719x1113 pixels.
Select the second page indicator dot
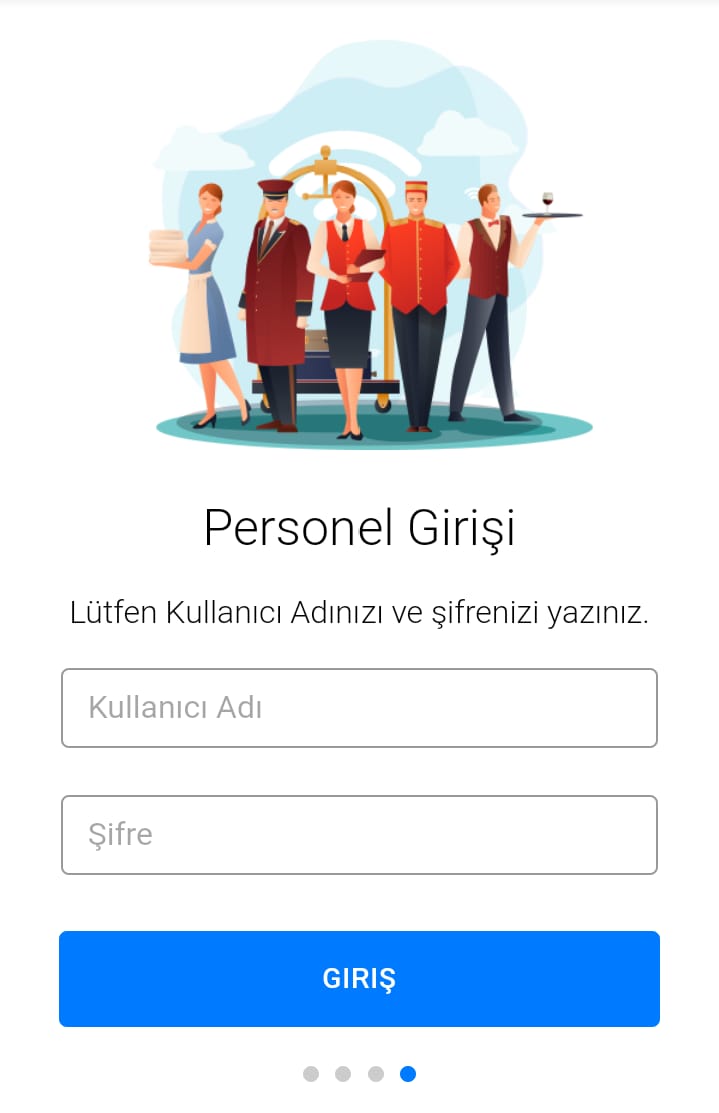(x=343, y=1074)
